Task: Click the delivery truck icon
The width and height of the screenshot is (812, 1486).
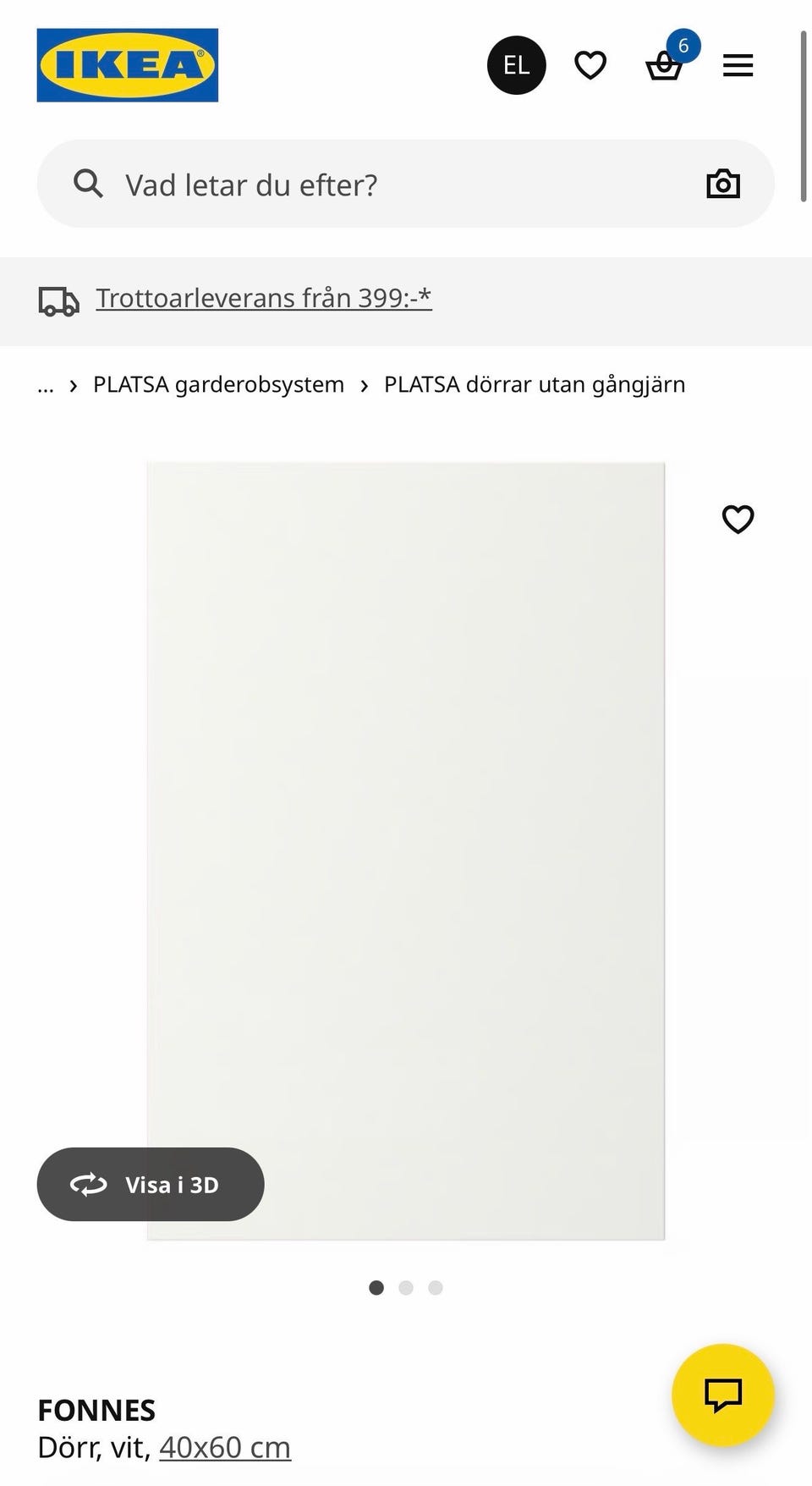Action: (x=57, y=300)
